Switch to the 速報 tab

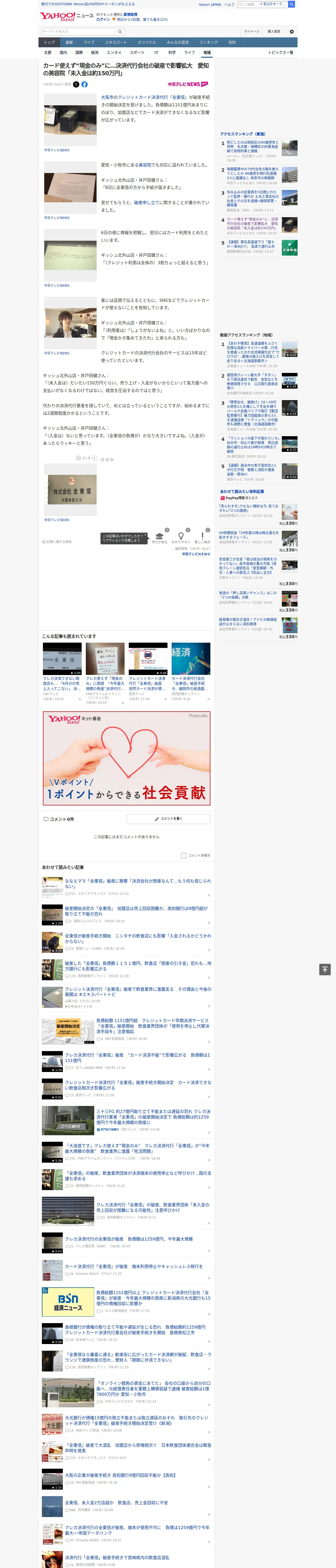(69, 43)
